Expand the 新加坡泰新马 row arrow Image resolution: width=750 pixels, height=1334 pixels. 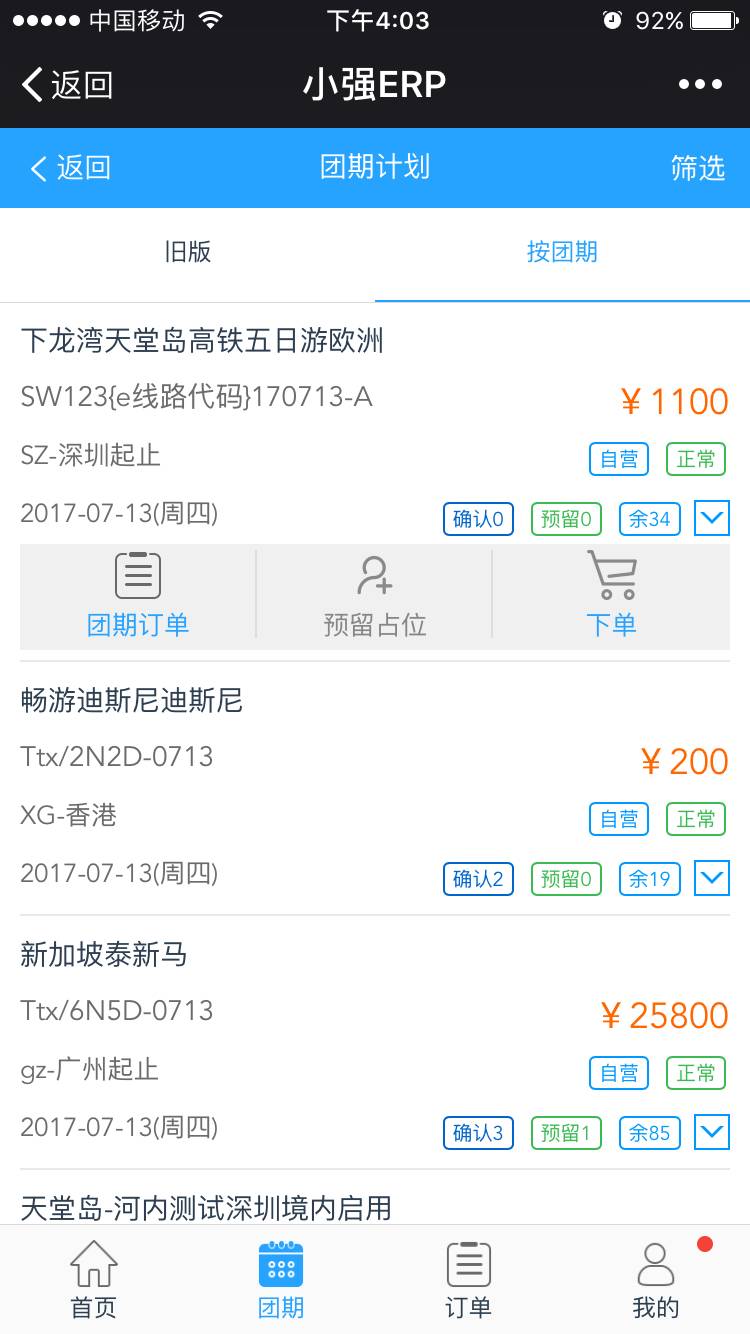coord(712,1132)
